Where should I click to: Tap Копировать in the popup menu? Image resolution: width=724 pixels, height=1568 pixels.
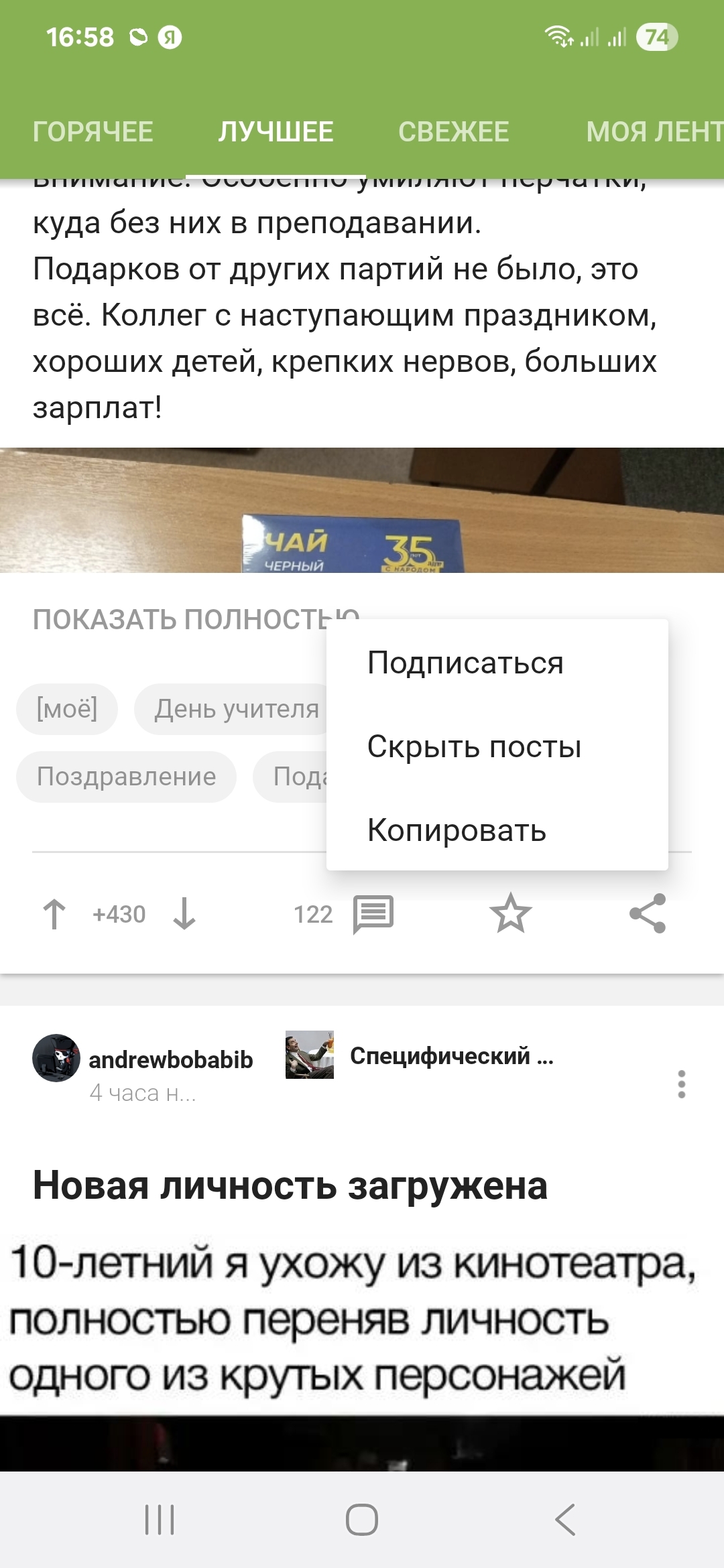(457, 831)
